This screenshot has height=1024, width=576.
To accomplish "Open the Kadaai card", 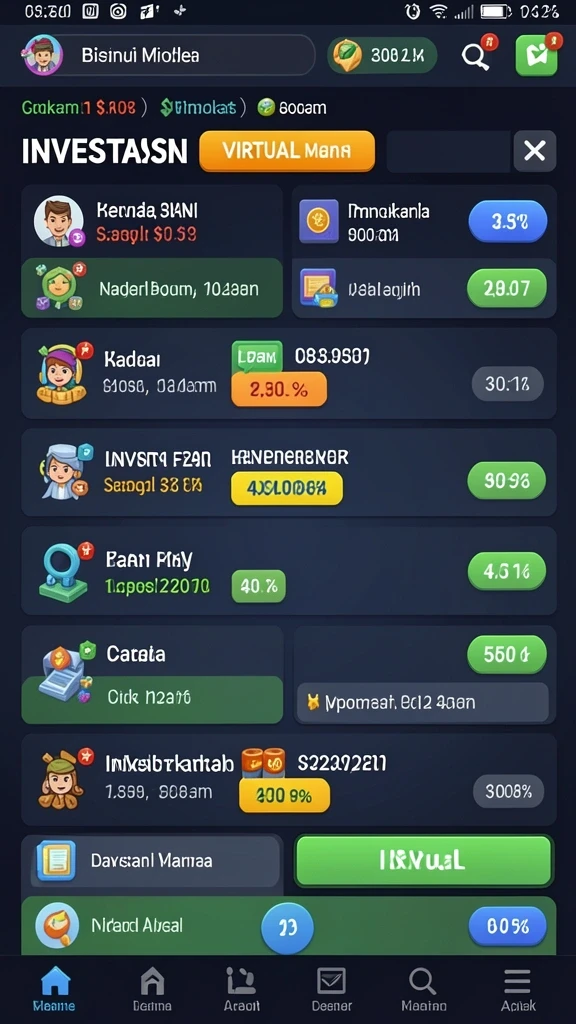I will [x=289, y=374].
